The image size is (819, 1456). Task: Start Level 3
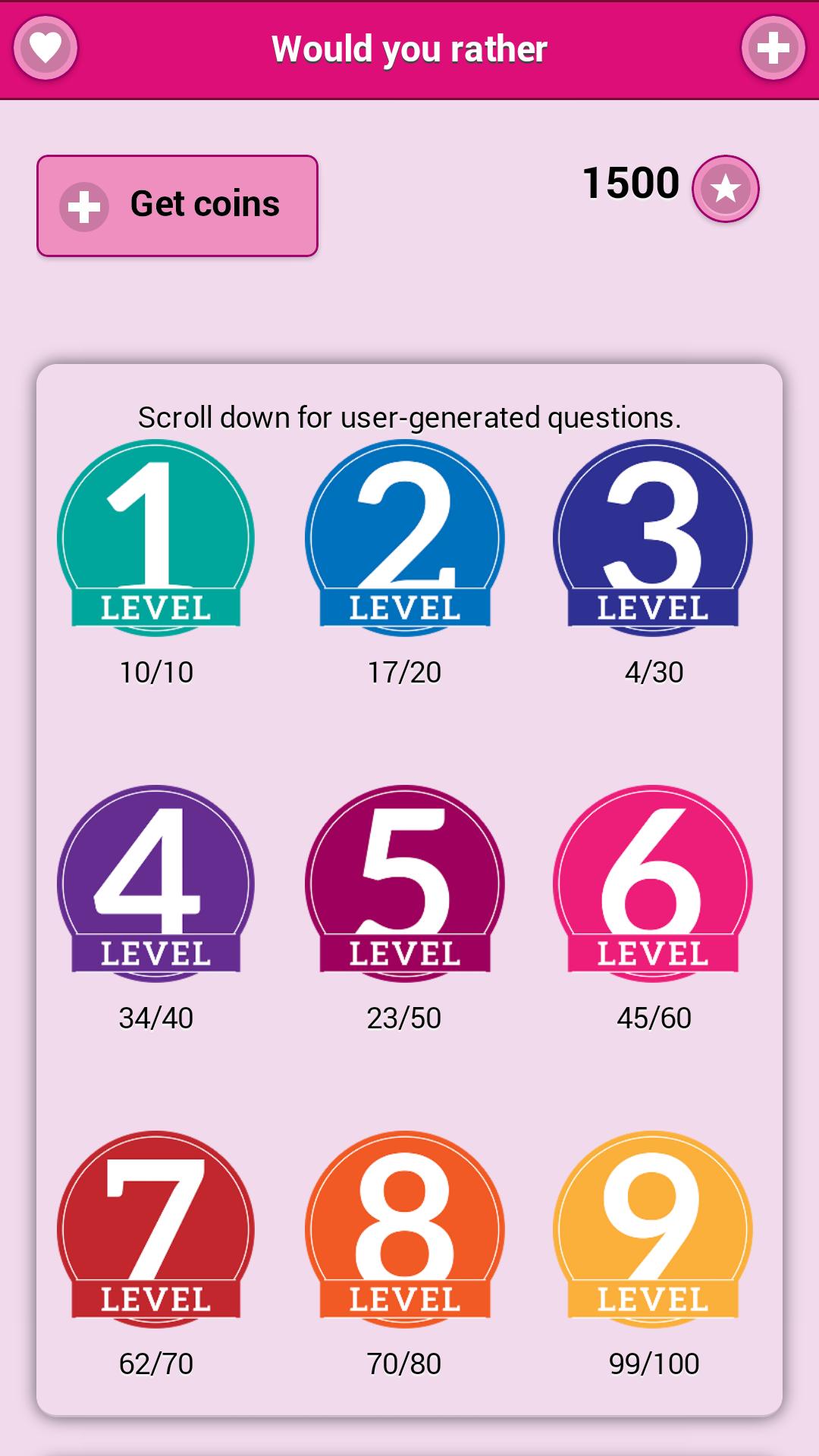pyautogui.click(x=653, y=538)
